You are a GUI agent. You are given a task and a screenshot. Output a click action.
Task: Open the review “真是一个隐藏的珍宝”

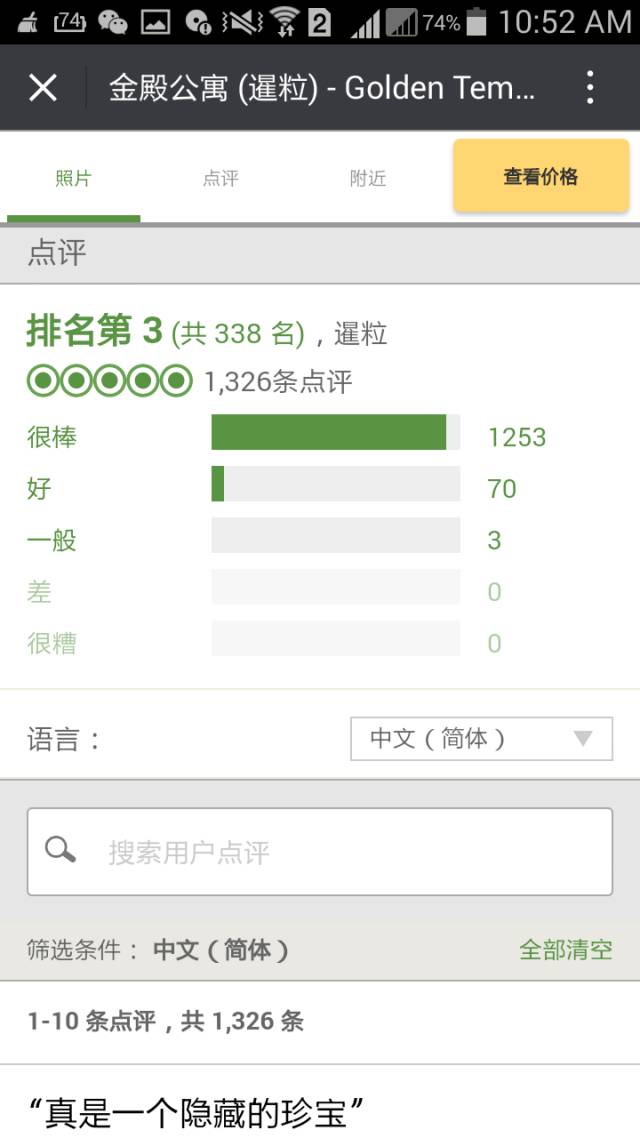[x=195, y=1112]
